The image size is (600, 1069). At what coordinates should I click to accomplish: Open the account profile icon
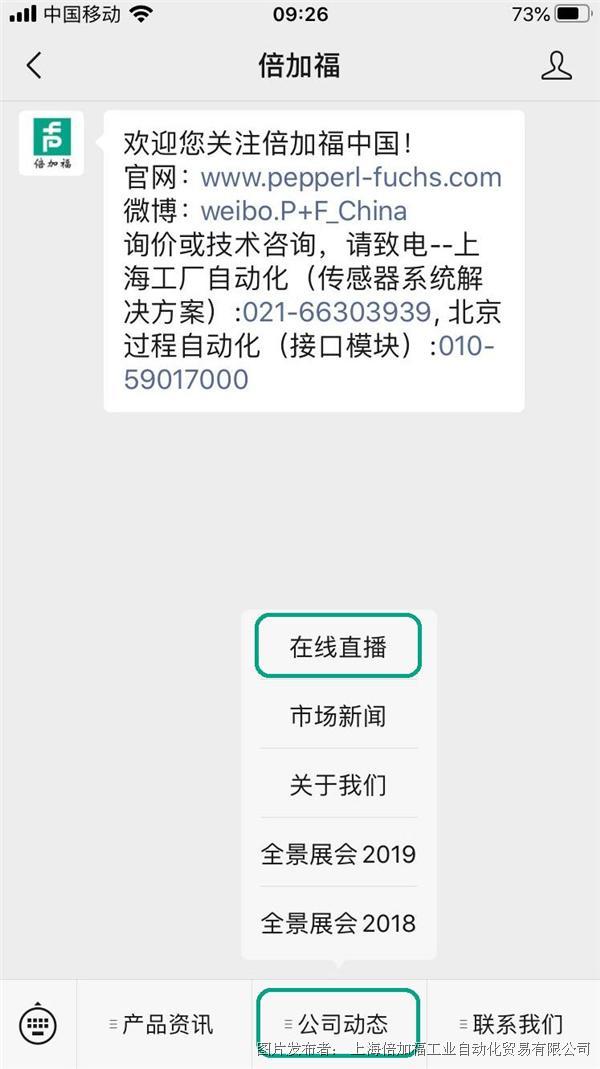coord(556,66)
